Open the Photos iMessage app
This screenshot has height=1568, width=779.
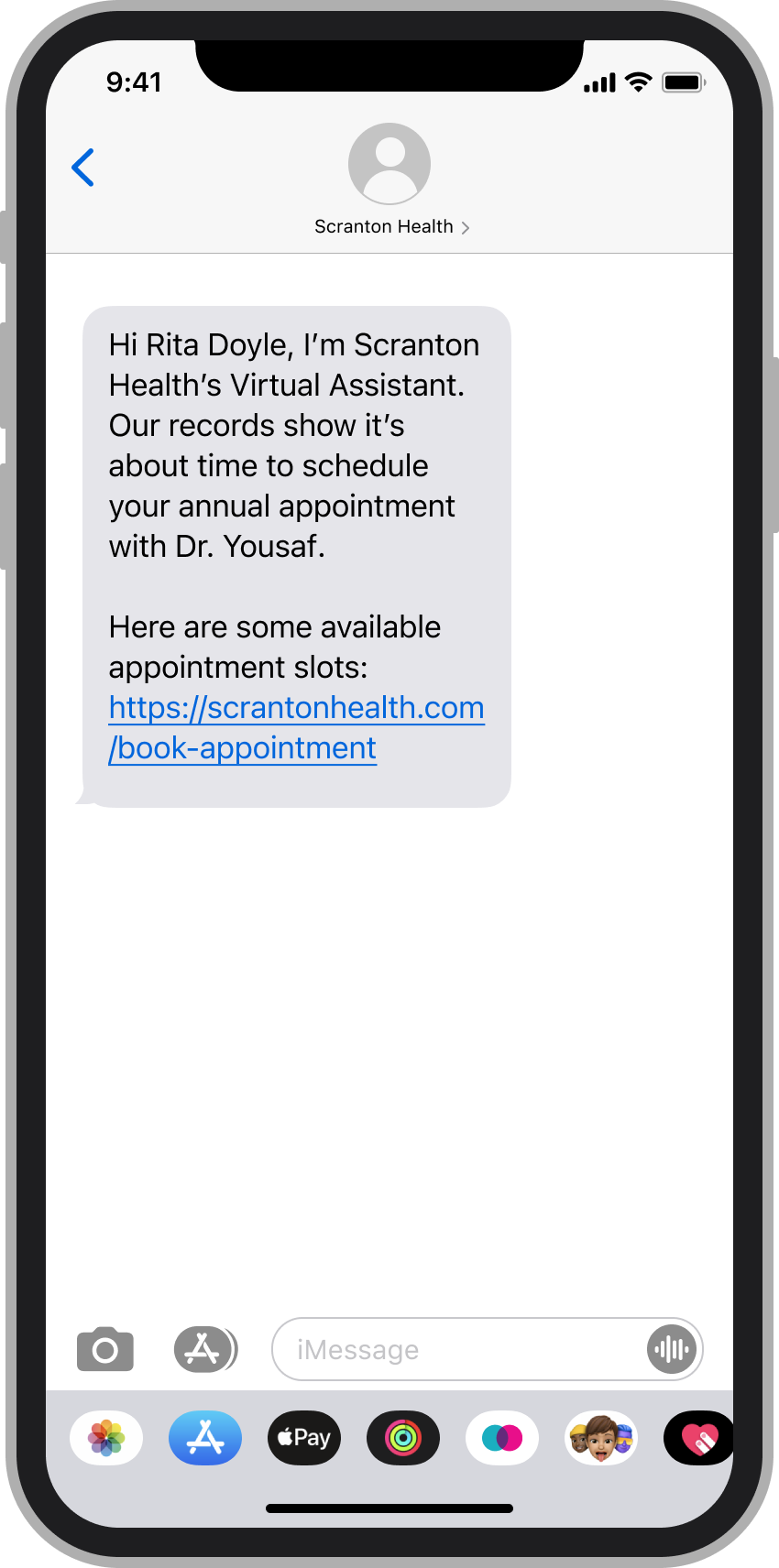[106, 1438]
